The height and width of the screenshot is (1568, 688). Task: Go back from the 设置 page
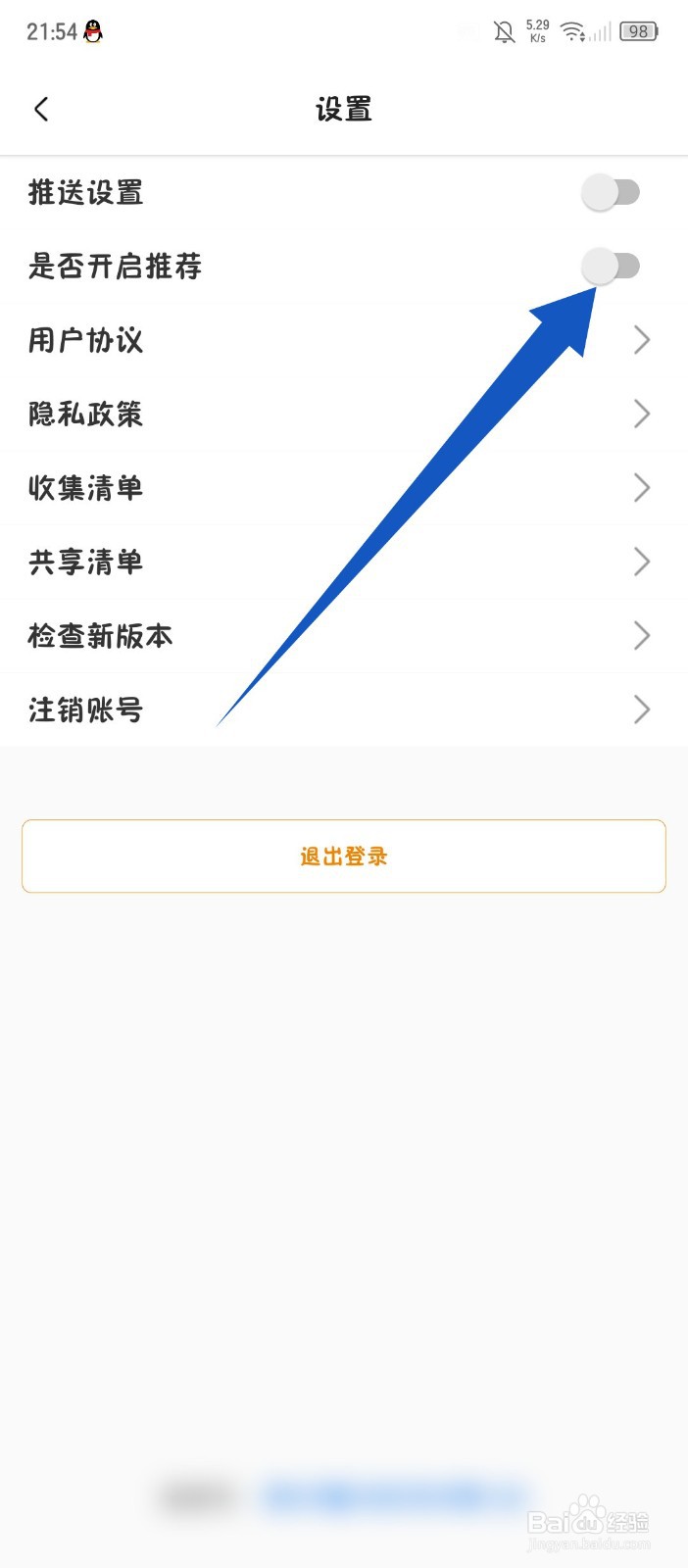click(41, 109)
